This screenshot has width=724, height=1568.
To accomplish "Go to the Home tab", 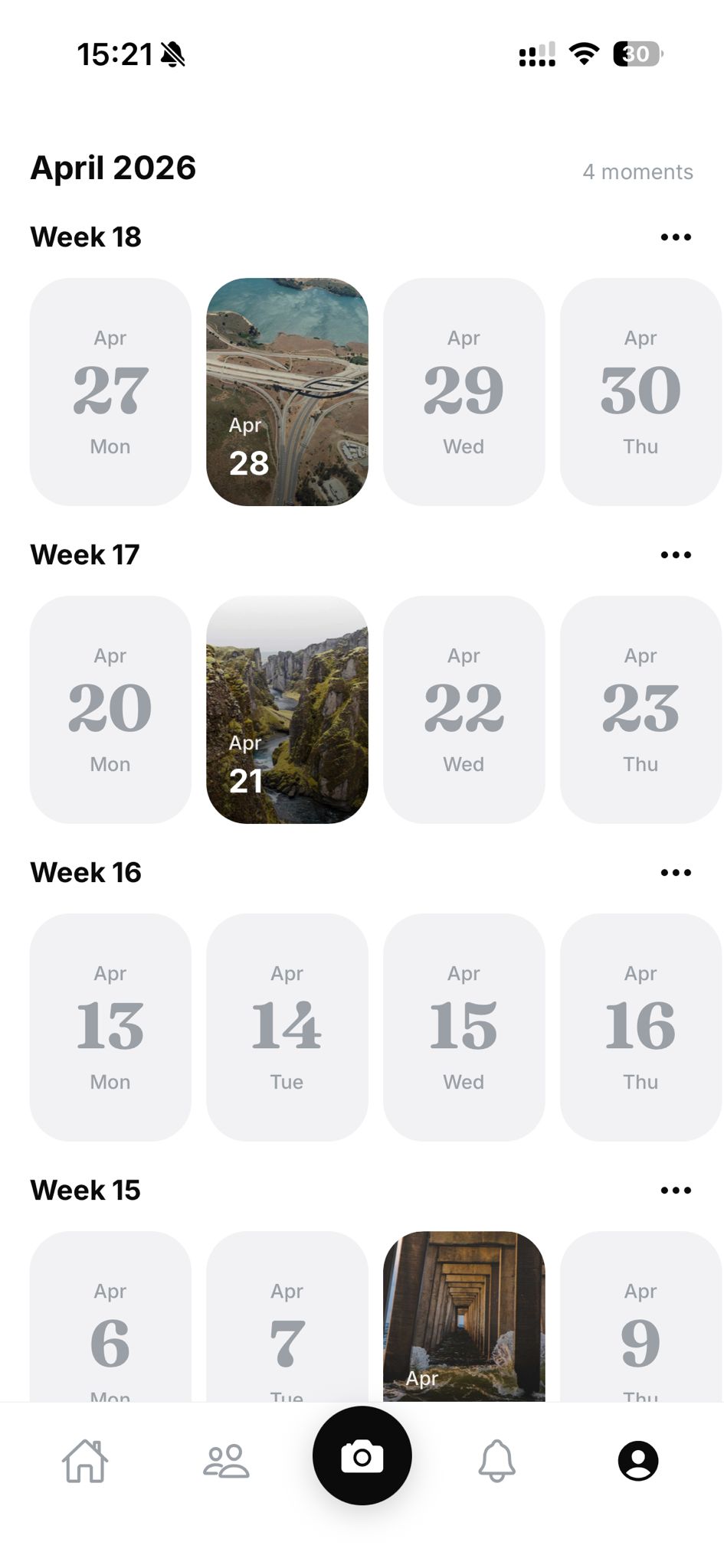I will [85, 1461].
